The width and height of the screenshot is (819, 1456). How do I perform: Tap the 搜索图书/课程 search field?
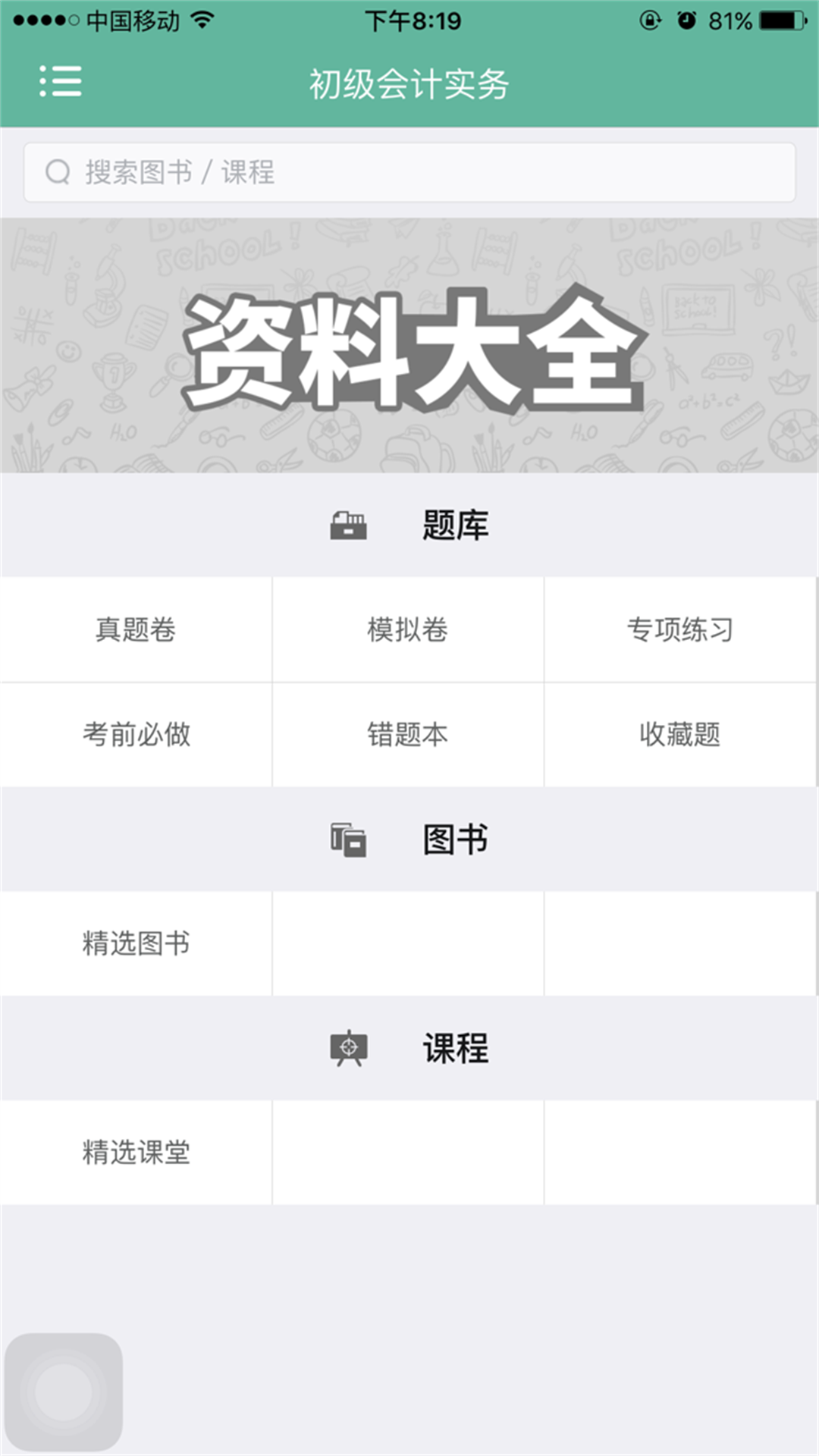pos(409,172)
